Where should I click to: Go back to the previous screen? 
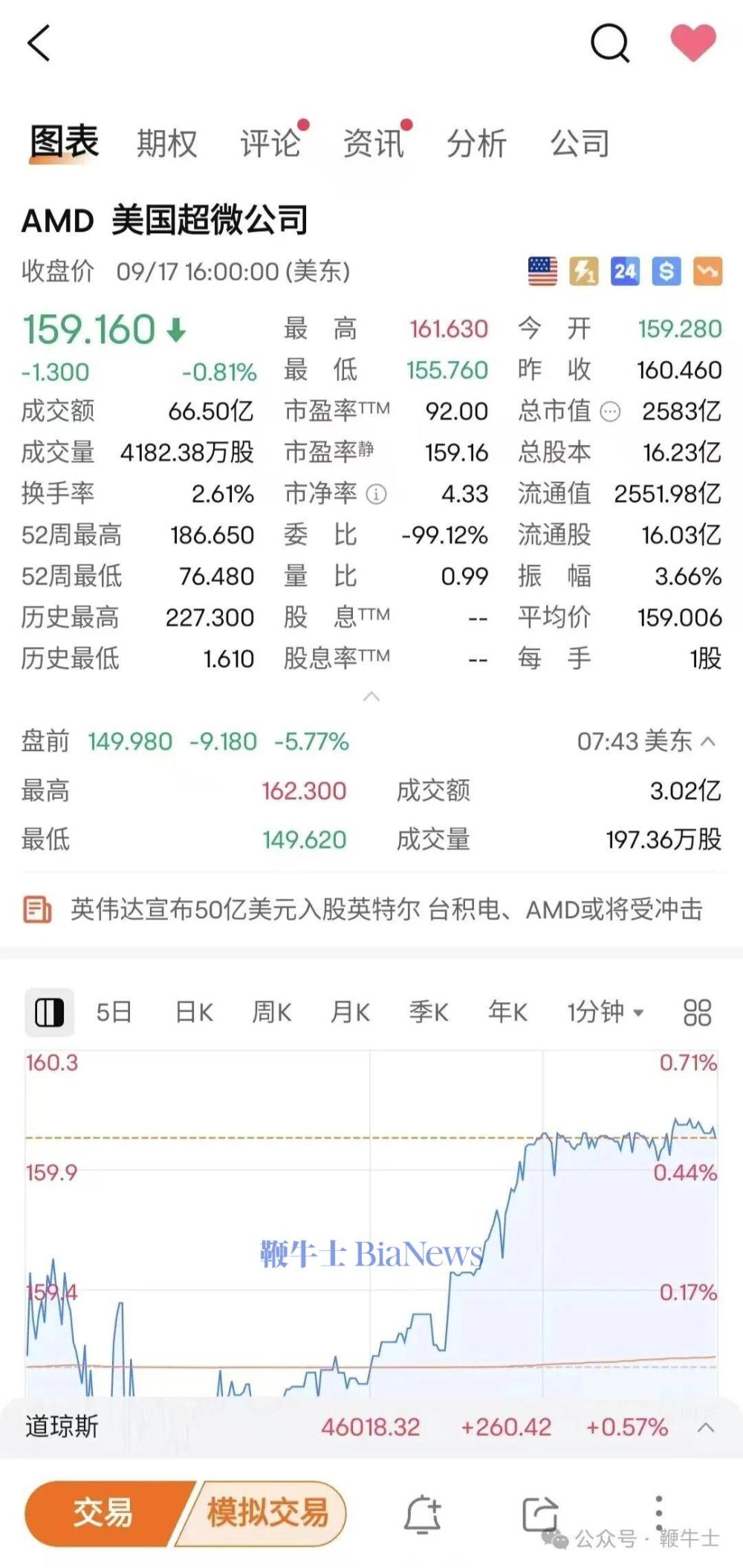coord(39,43)
